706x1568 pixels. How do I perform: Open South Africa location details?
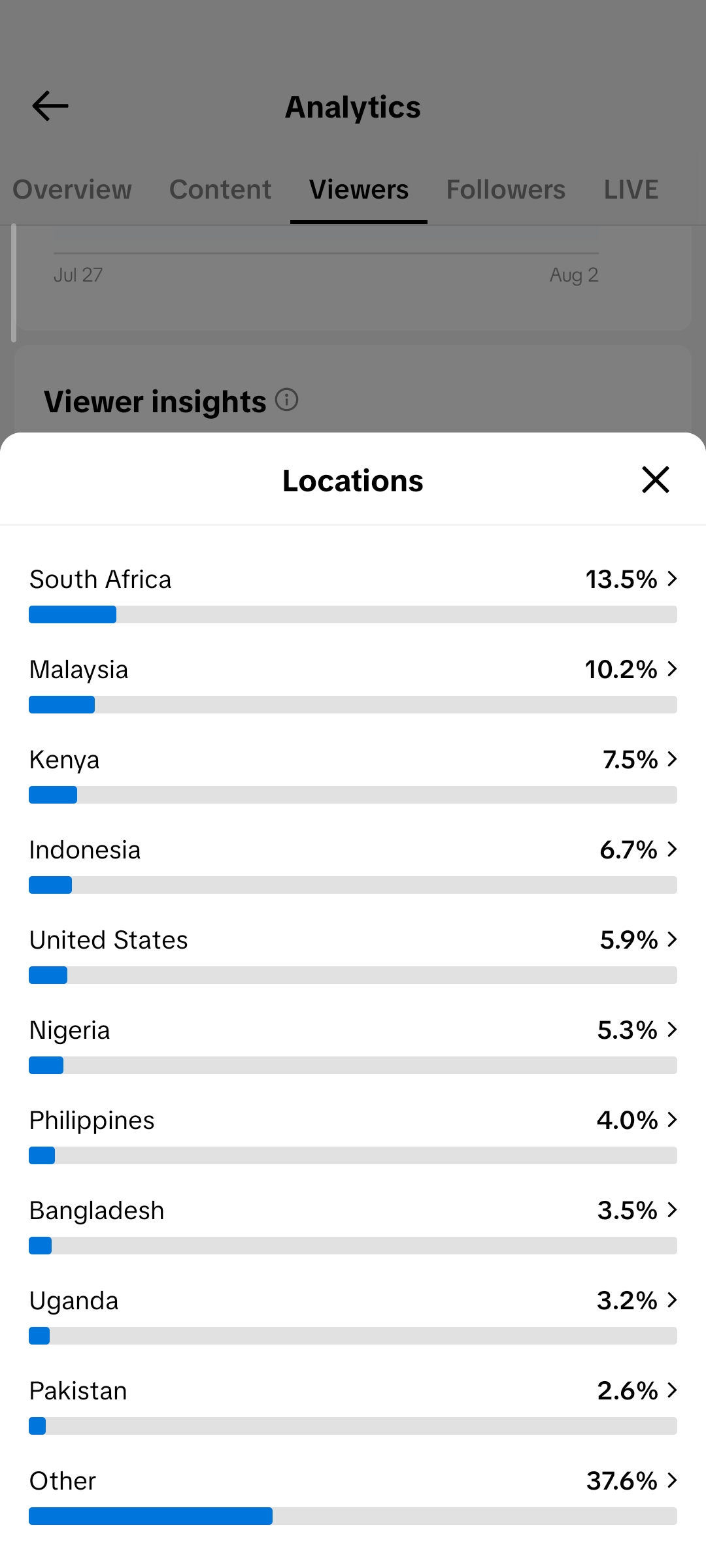click(x=353, y=594)
